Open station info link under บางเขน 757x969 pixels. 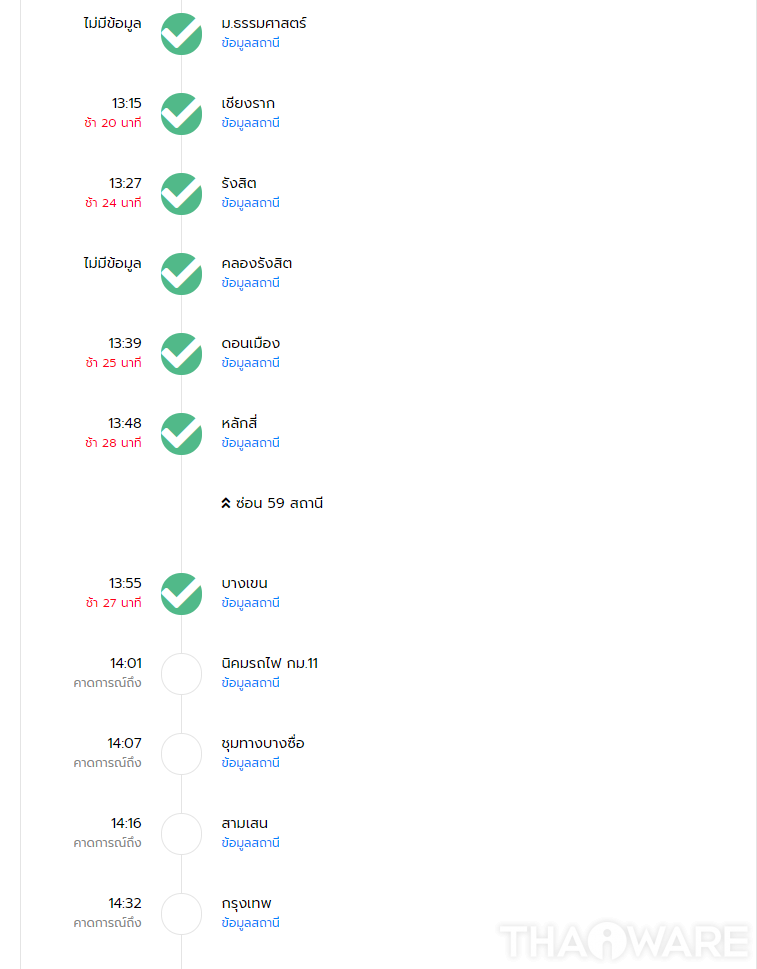(x=250, y=603)
